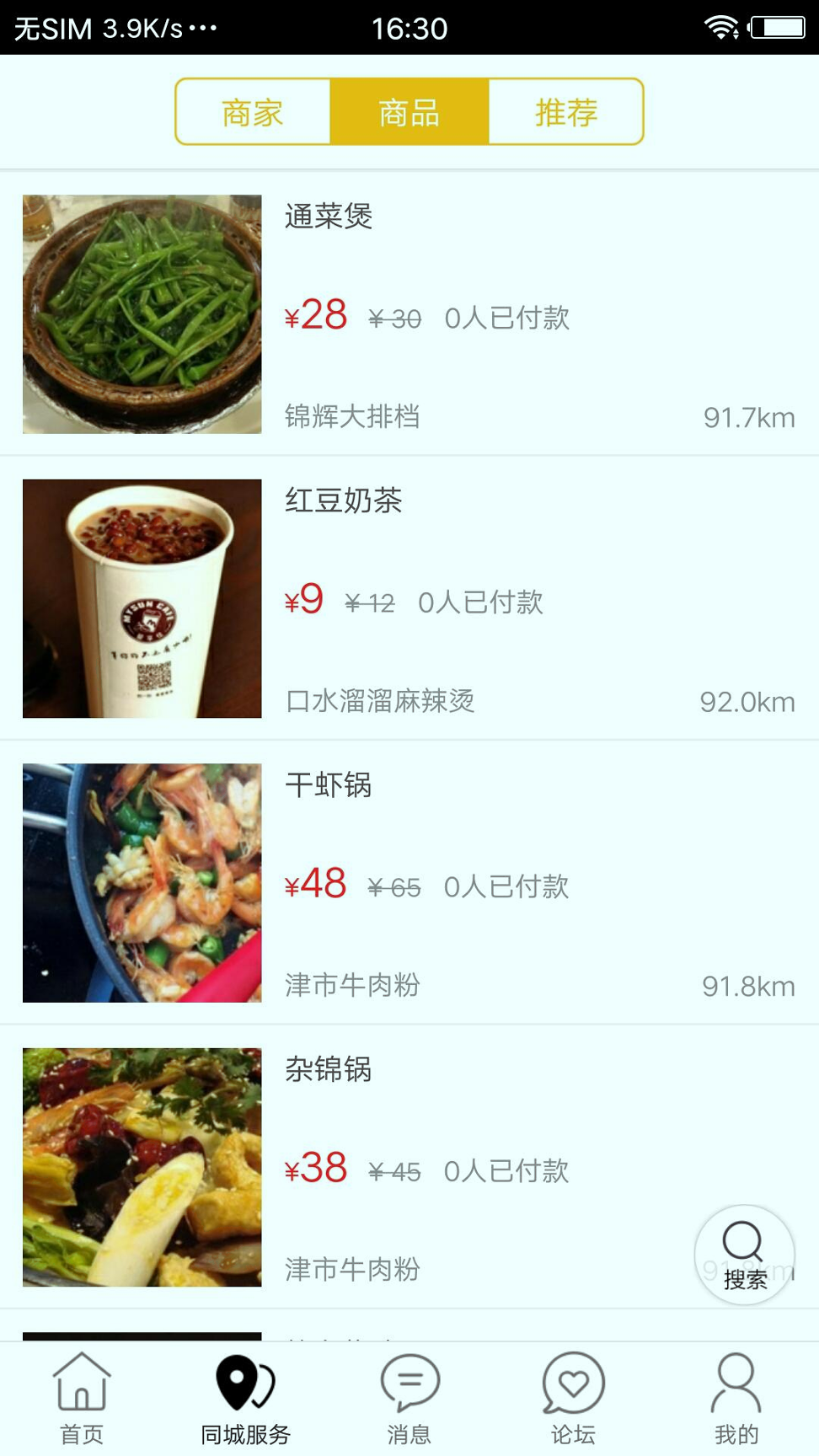Tap the 干虾锅 shrimp photo

pyautogui.click(x=142, y=884)
